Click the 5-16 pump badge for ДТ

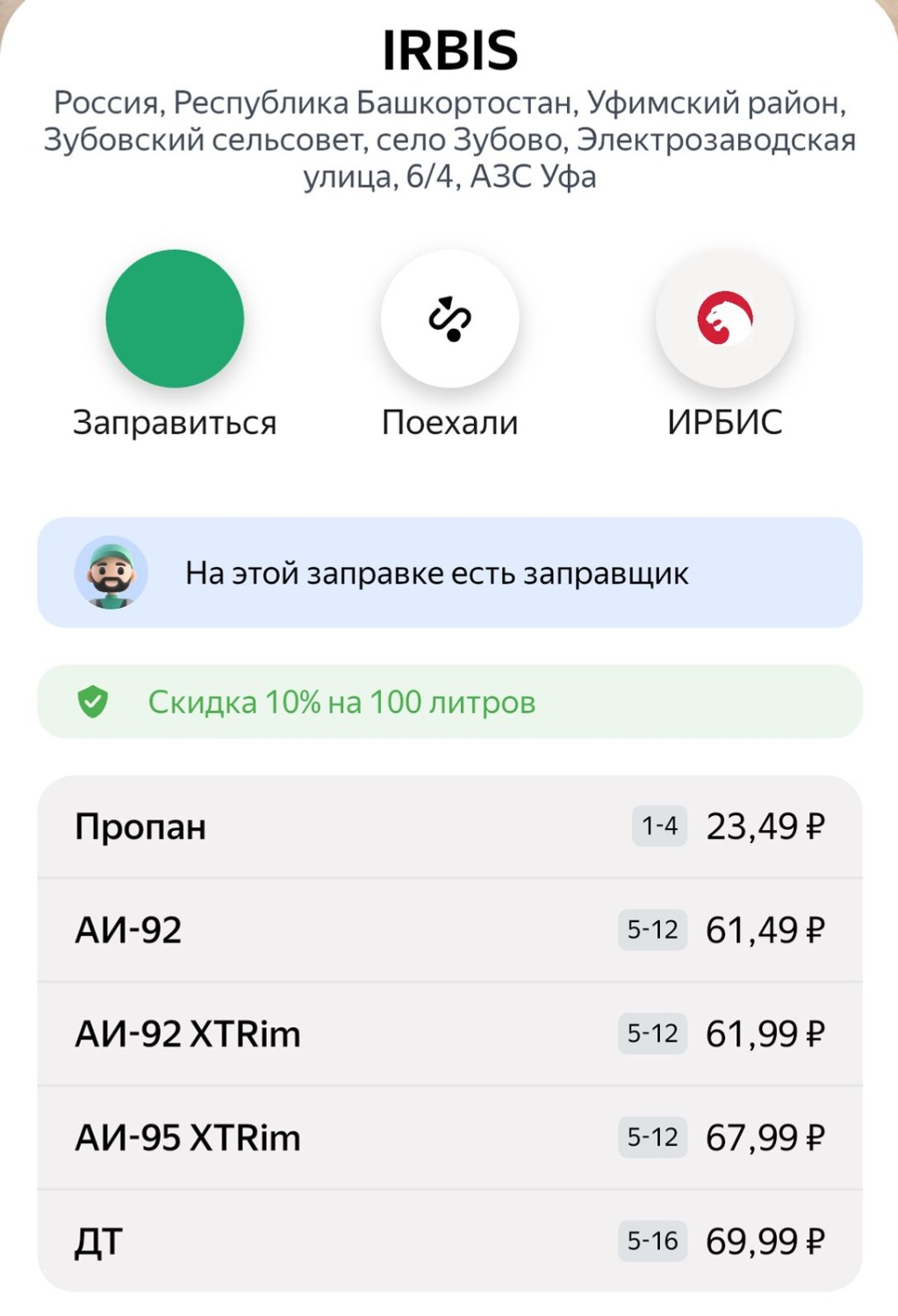(x=652, y=1241)
